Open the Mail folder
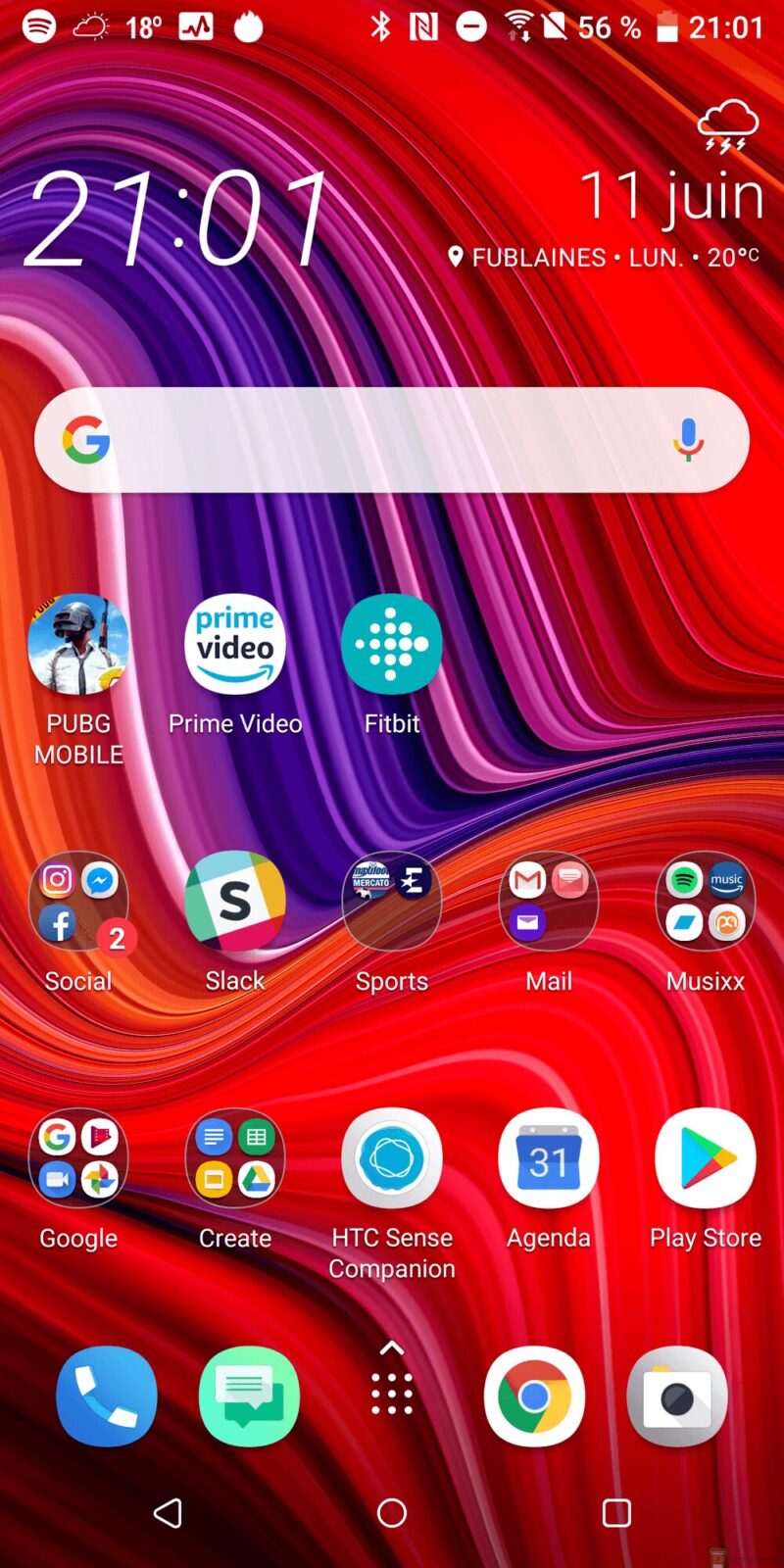The height and width of the screenshot is (1568, 784). [x=549, y=902]
